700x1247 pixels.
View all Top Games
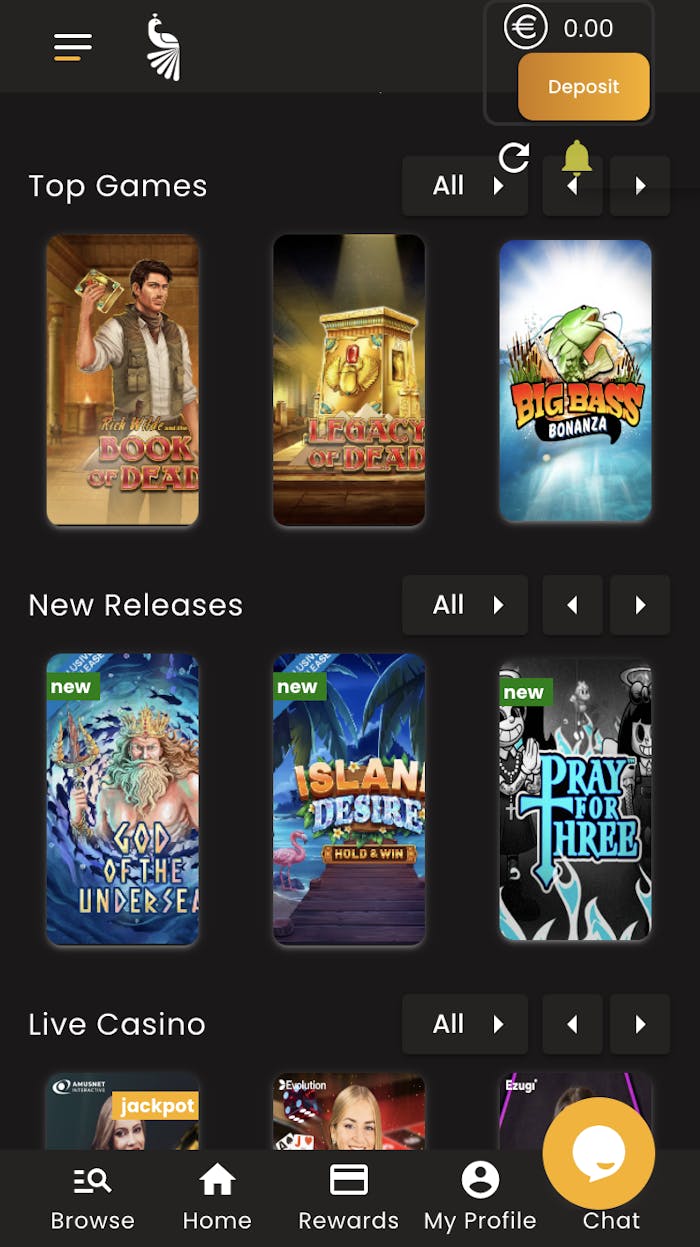coord(464,186)
